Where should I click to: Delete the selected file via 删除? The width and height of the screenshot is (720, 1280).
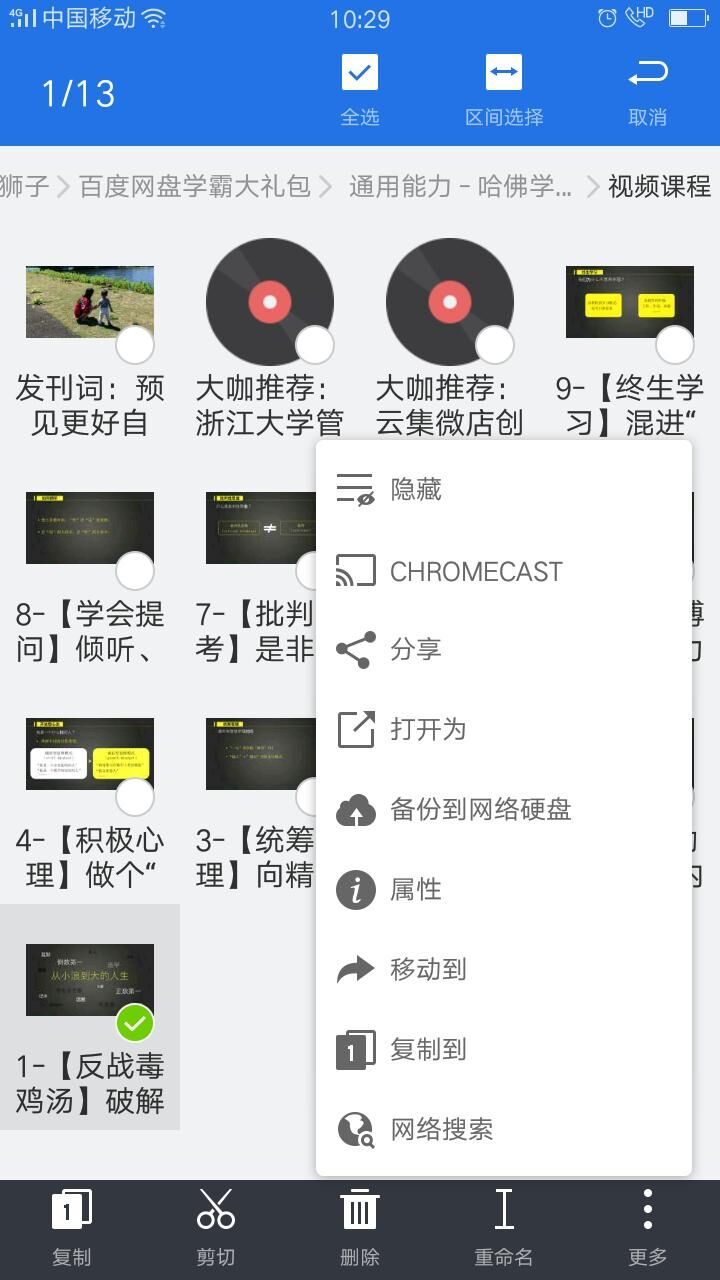coord(360,1228)
